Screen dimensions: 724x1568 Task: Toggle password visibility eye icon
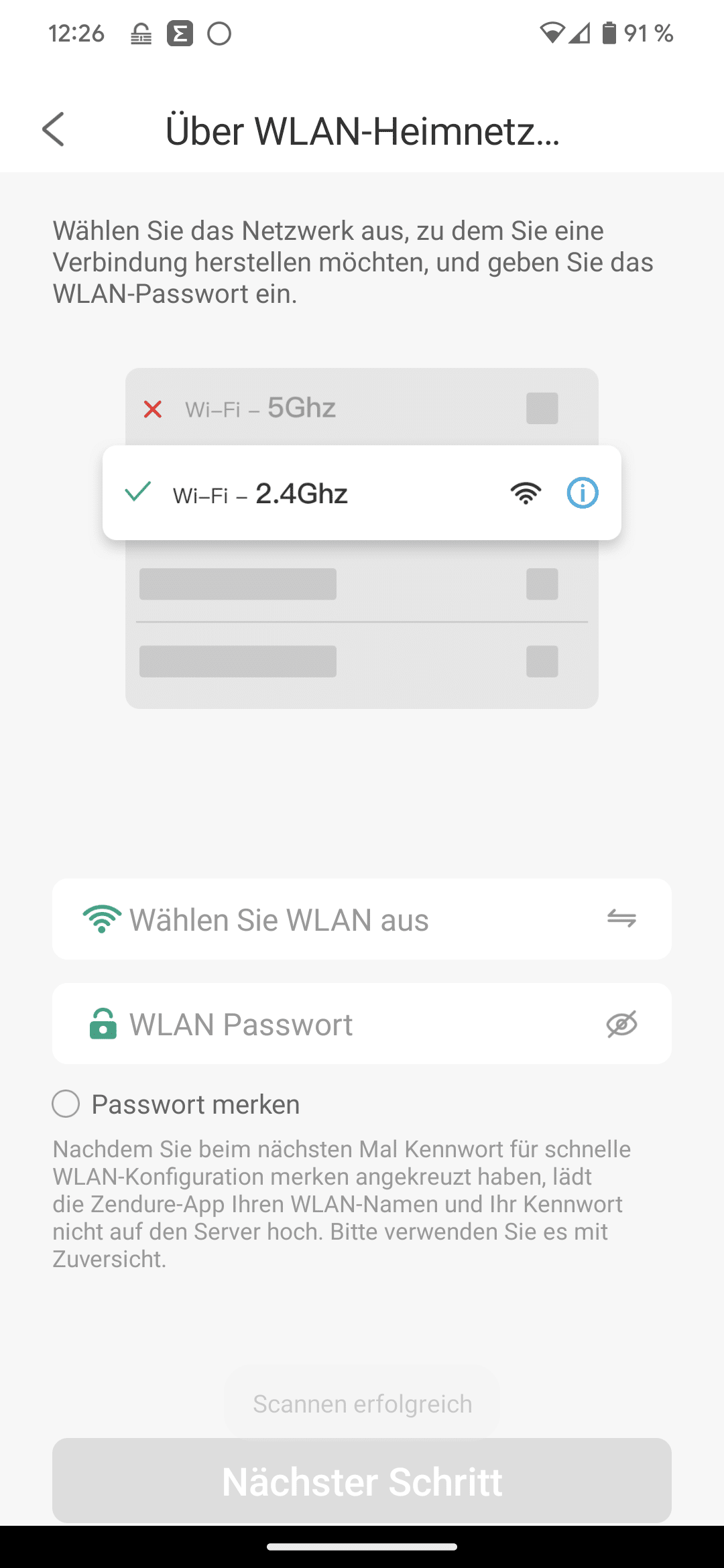tap(621, 1024)
